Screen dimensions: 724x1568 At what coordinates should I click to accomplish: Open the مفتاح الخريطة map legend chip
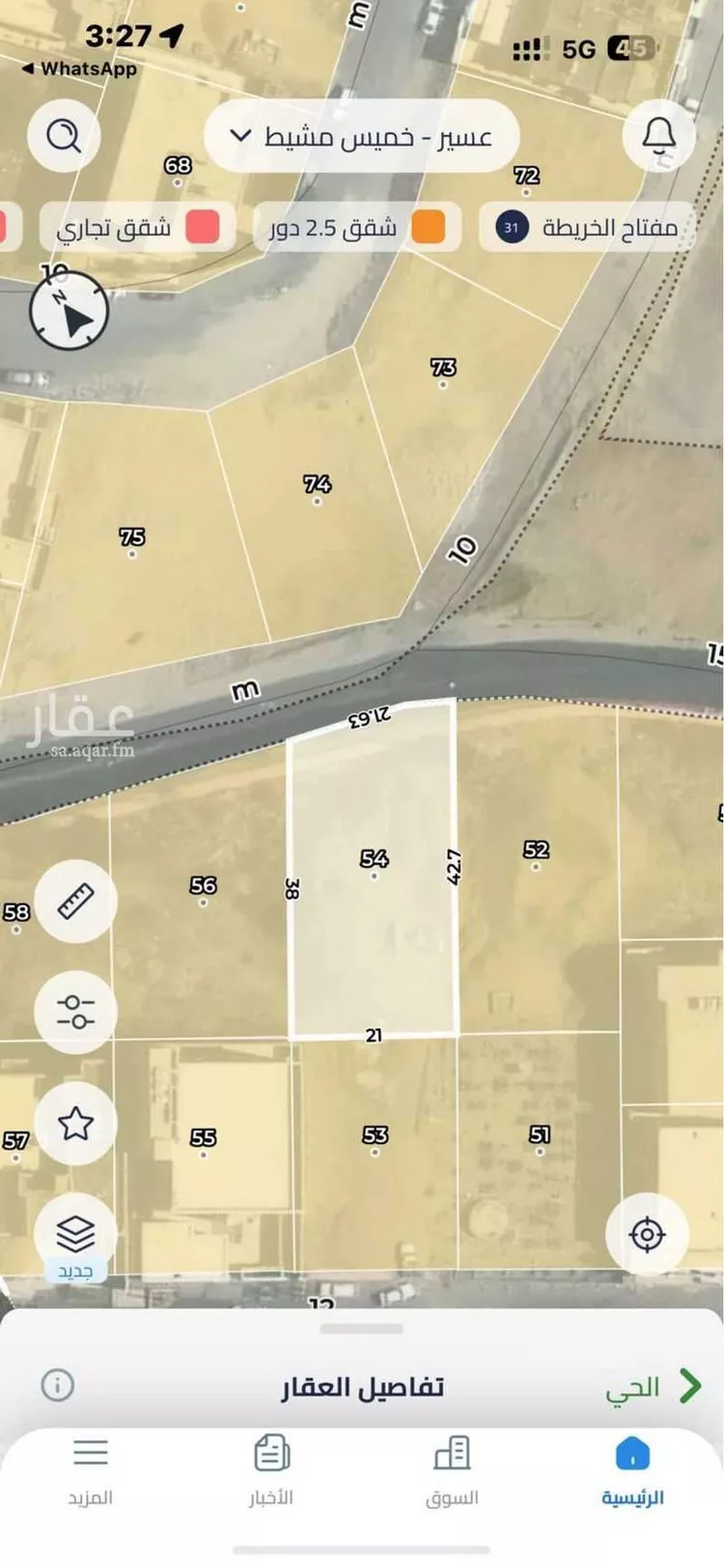[588, 228]
